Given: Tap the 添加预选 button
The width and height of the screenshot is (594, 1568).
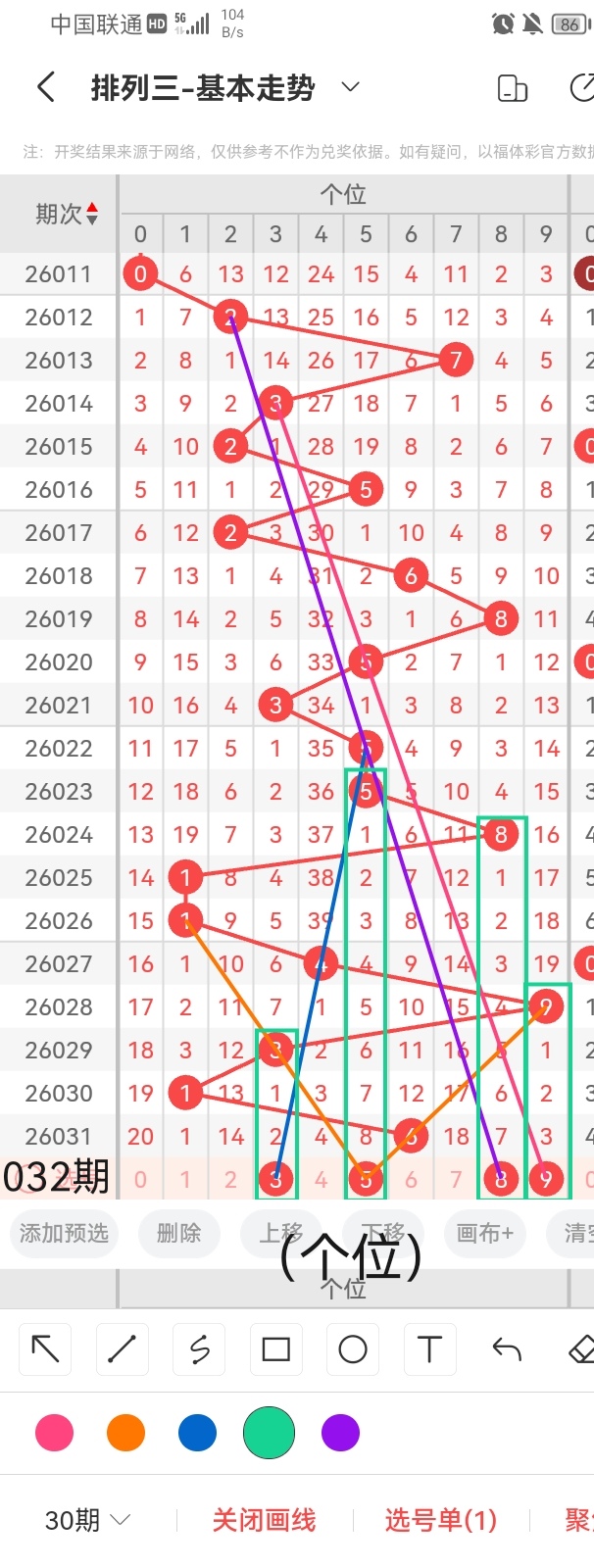Looking at the screenshot, I should (x=65, y=1233).
